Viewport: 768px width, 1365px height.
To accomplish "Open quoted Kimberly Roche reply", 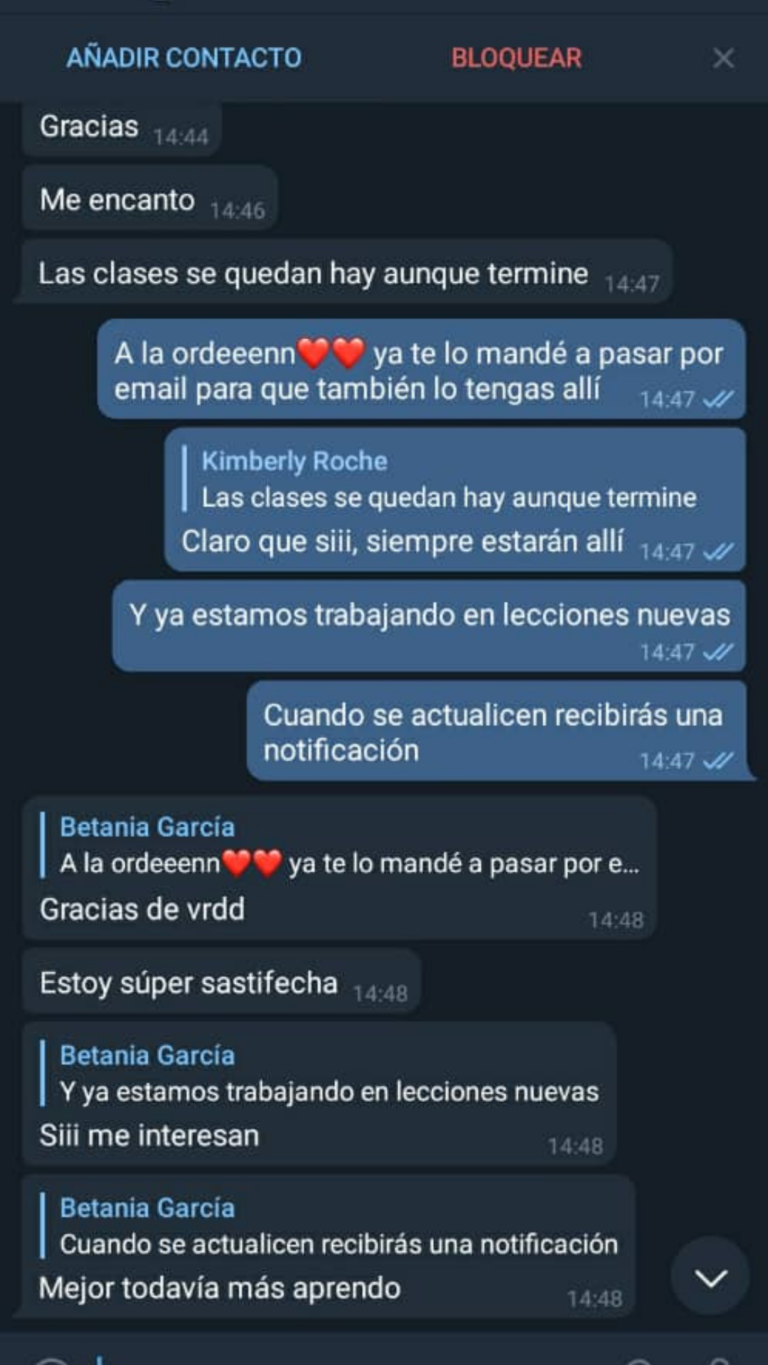I will [x=447, y=479].
